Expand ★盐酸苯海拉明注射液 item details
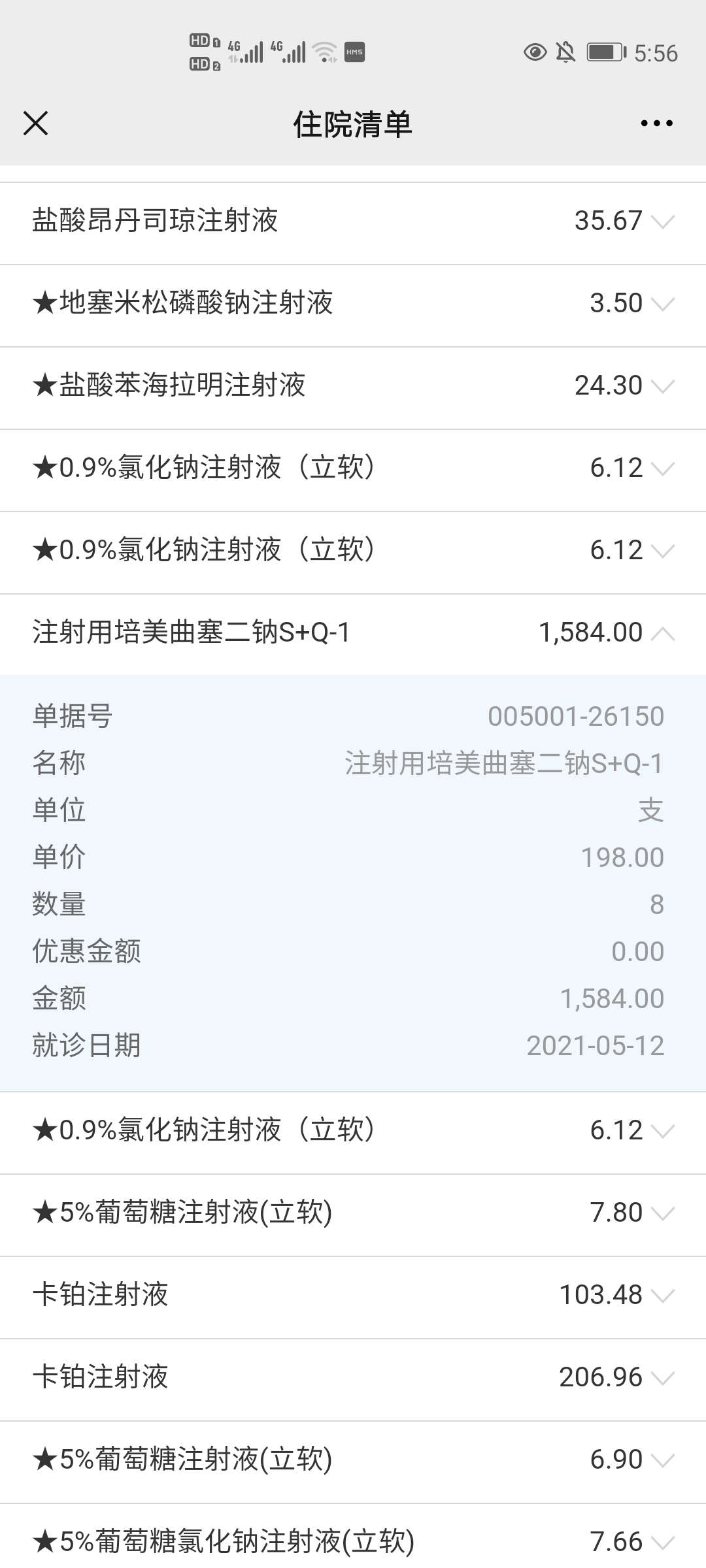This screenshot has width=706, height=1568. pyautogui.click(x=662, y=386)
